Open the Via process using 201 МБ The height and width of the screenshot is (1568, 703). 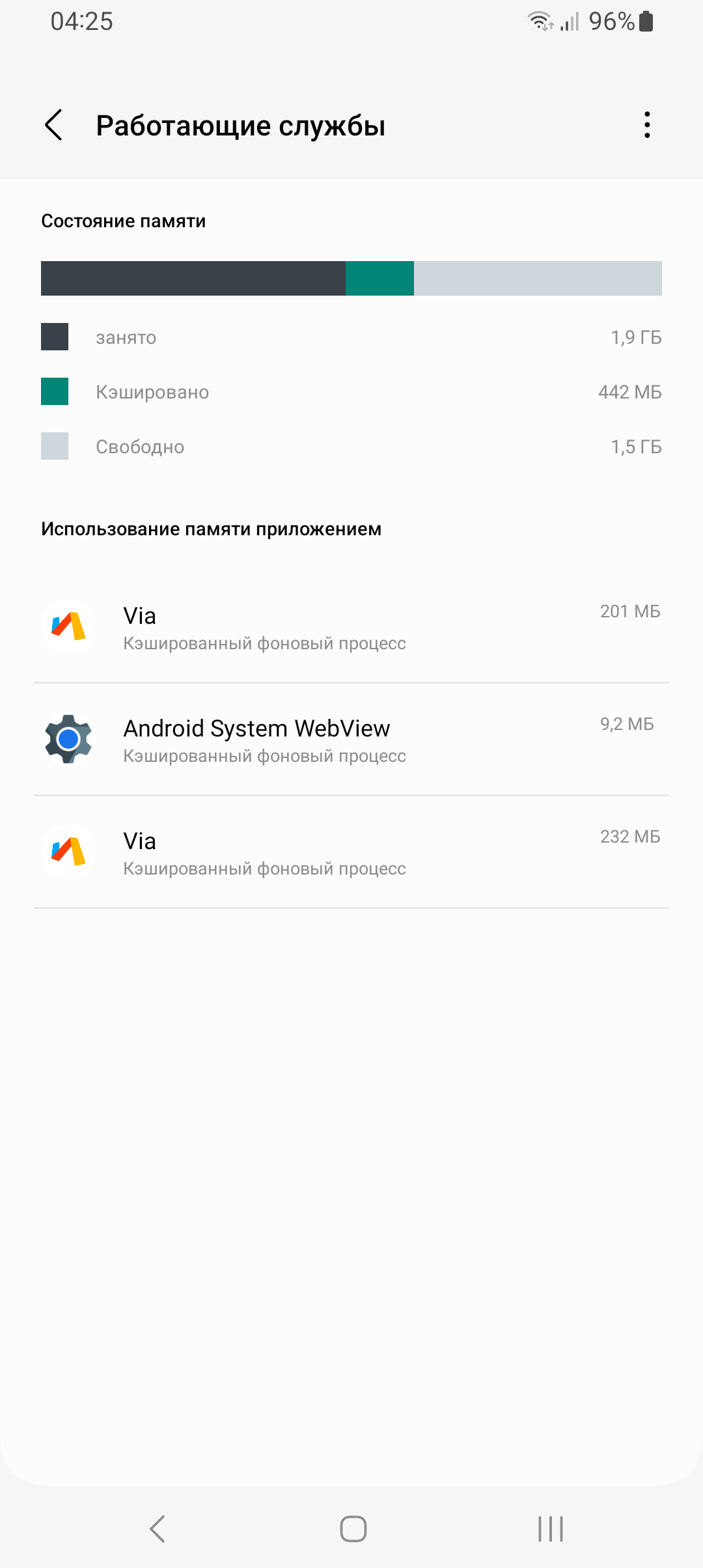click(351, 627)
